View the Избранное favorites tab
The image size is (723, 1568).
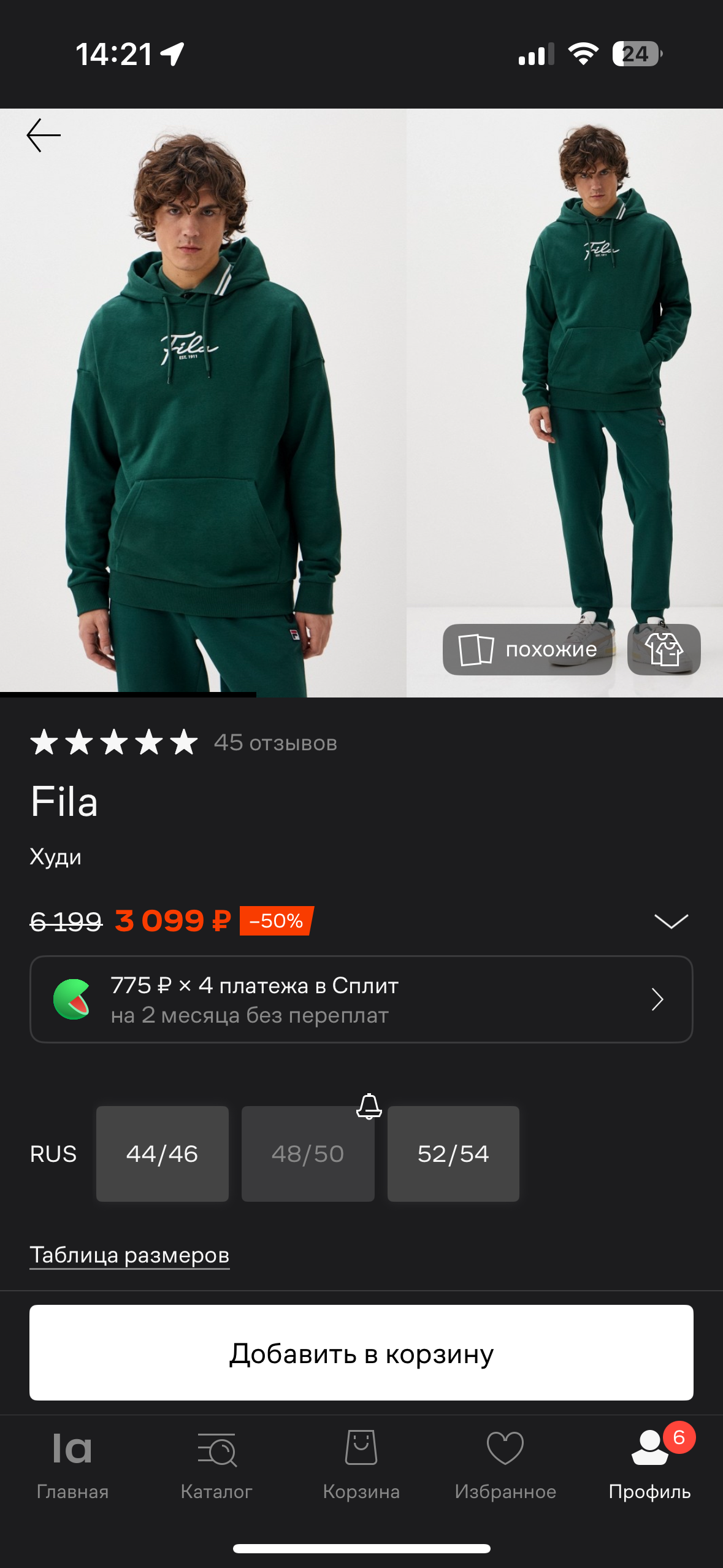505,1464
